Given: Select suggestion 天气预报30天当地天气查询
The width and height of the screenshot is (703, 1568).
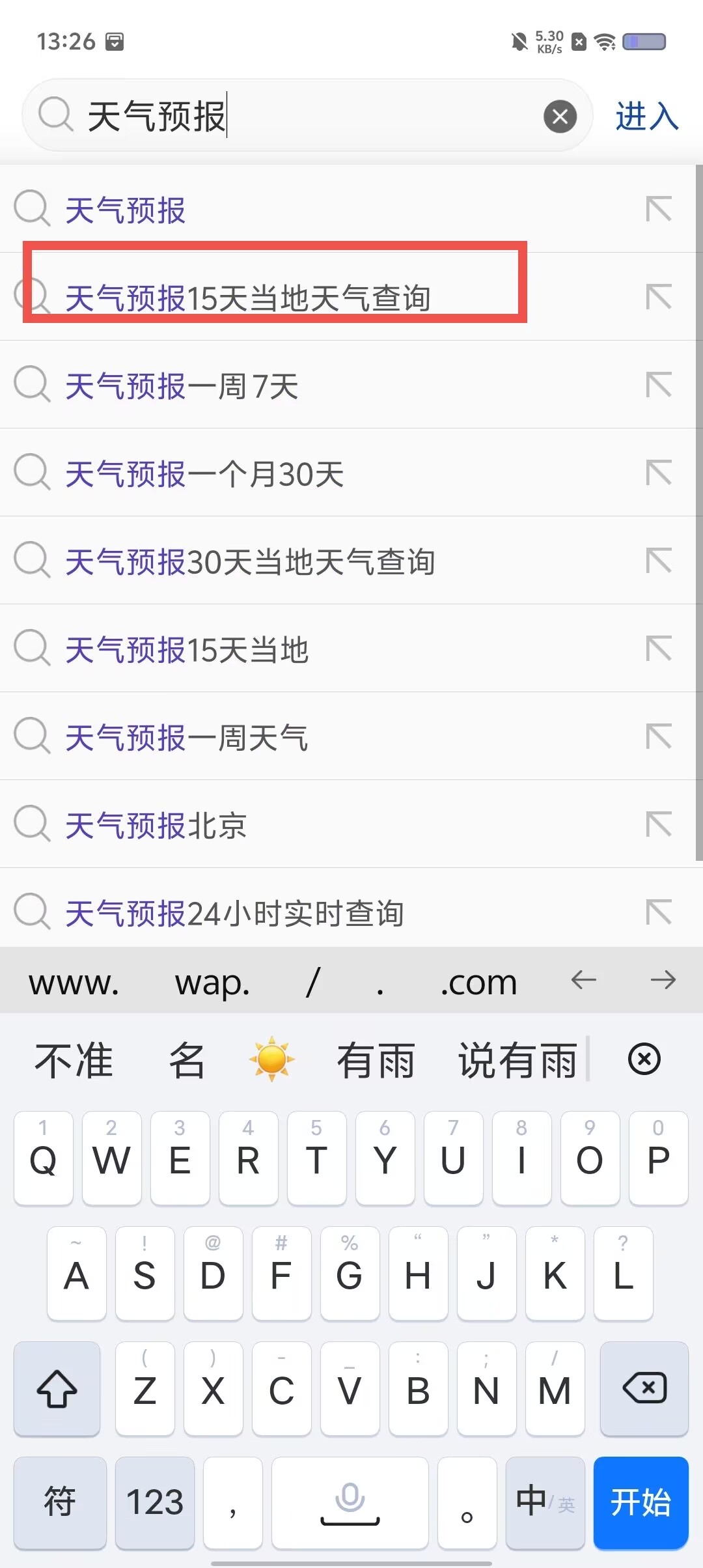Looking at the screenshot, I should pyautogui.click(x=250, y=562).
